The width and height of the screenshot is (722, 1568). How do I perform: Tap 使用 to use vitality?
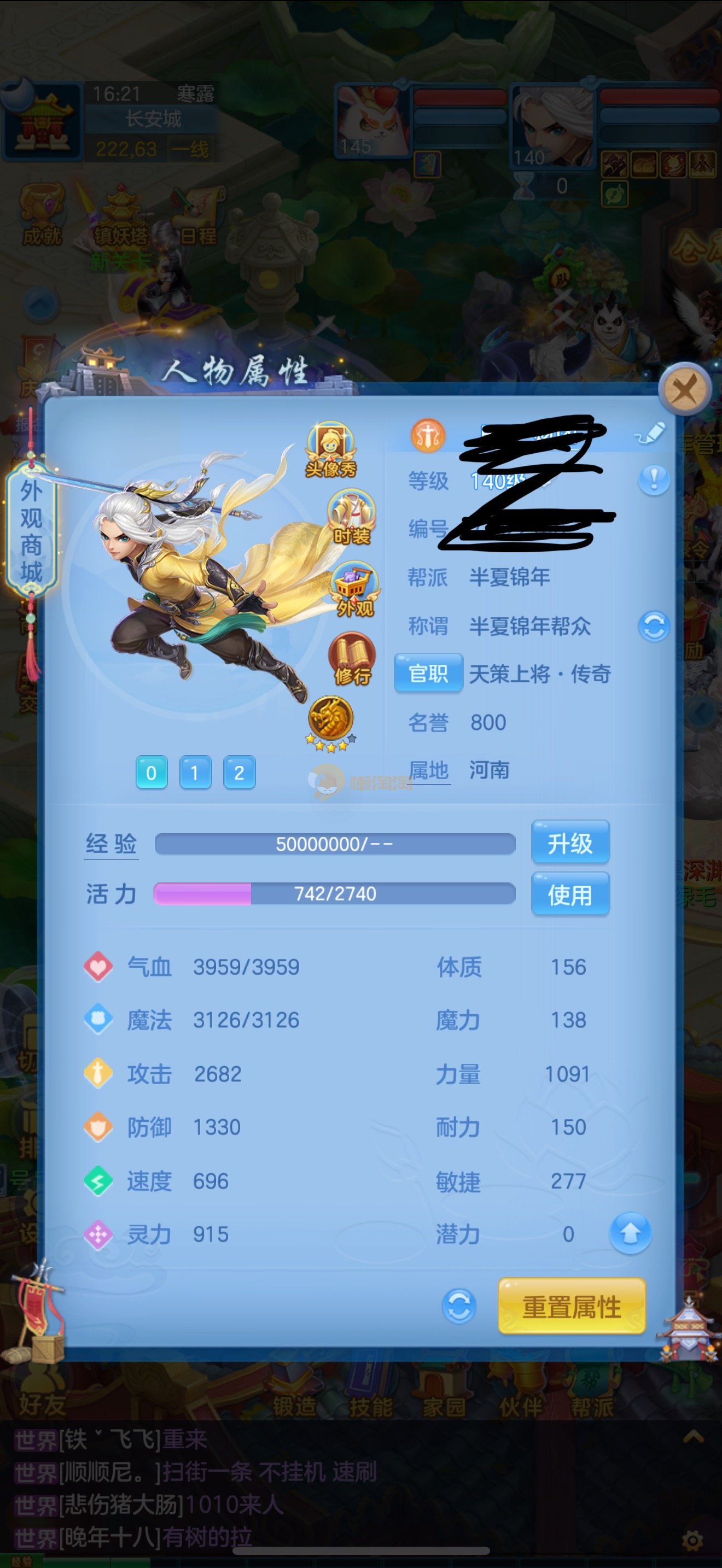[x=570, y=894]
